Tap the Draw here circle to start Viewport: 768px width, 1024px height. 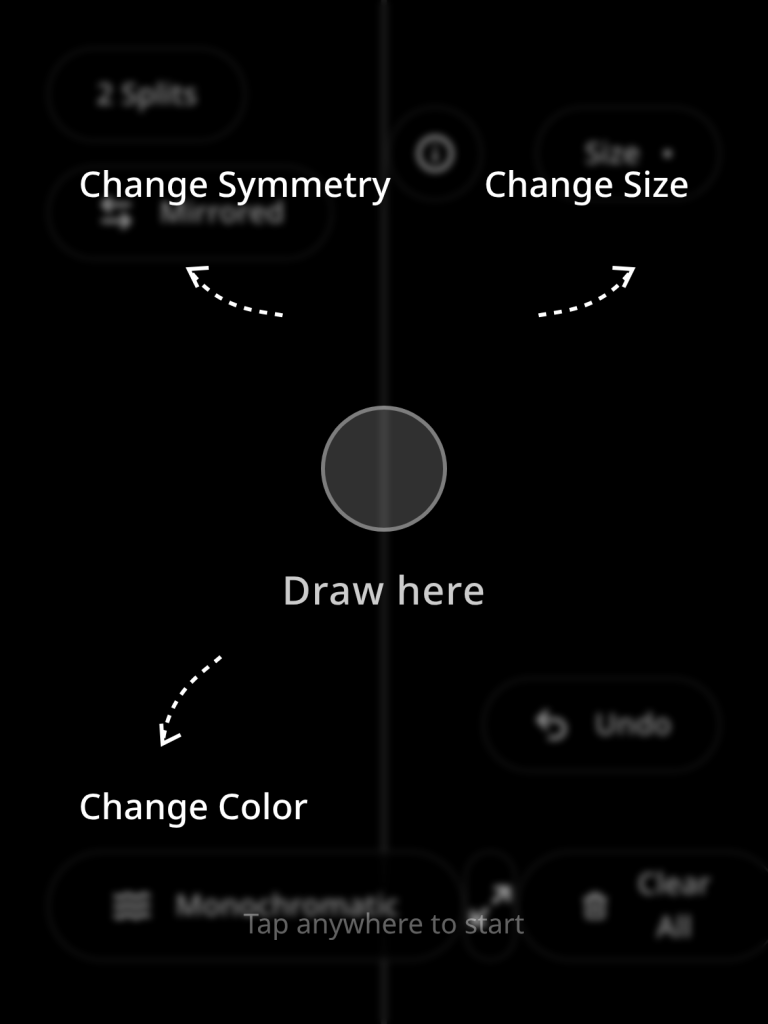coord(384,468)
